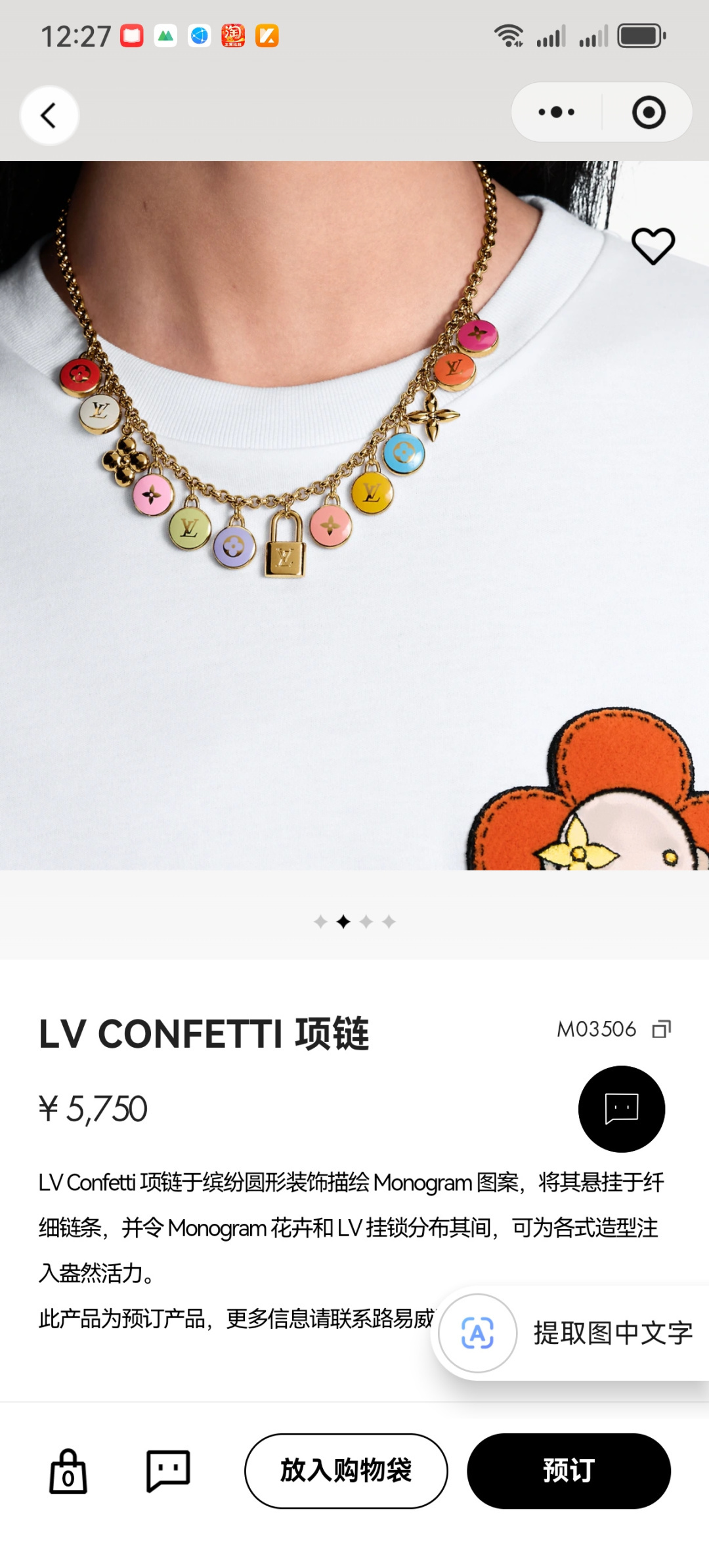This screenshot has height=1568, width=709.
Task: Open the mini program more options menu
Action: pyautogui.click(x=556, y=112)
